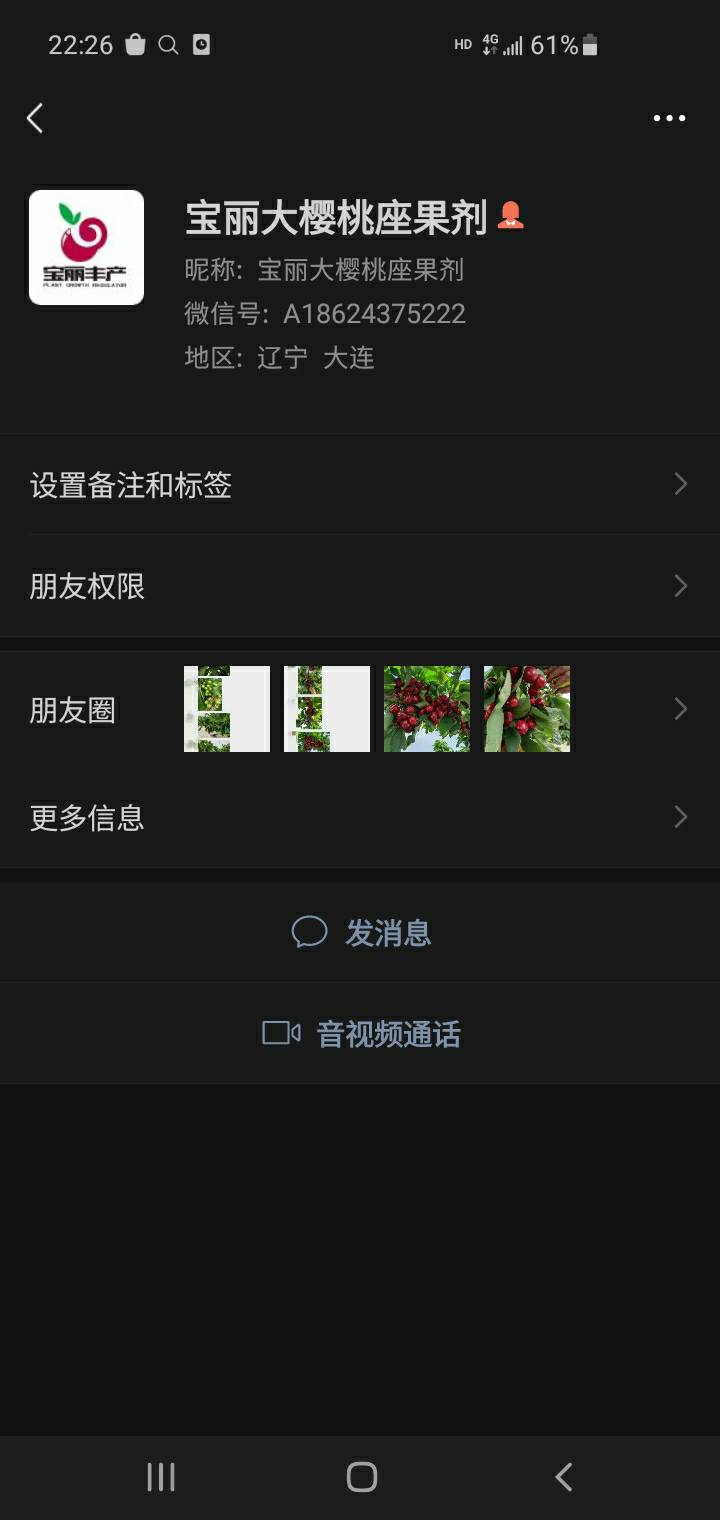Viewport: 720px width, 1520px height.
Task: View the contact's profile picture
Action: point(86,247)
